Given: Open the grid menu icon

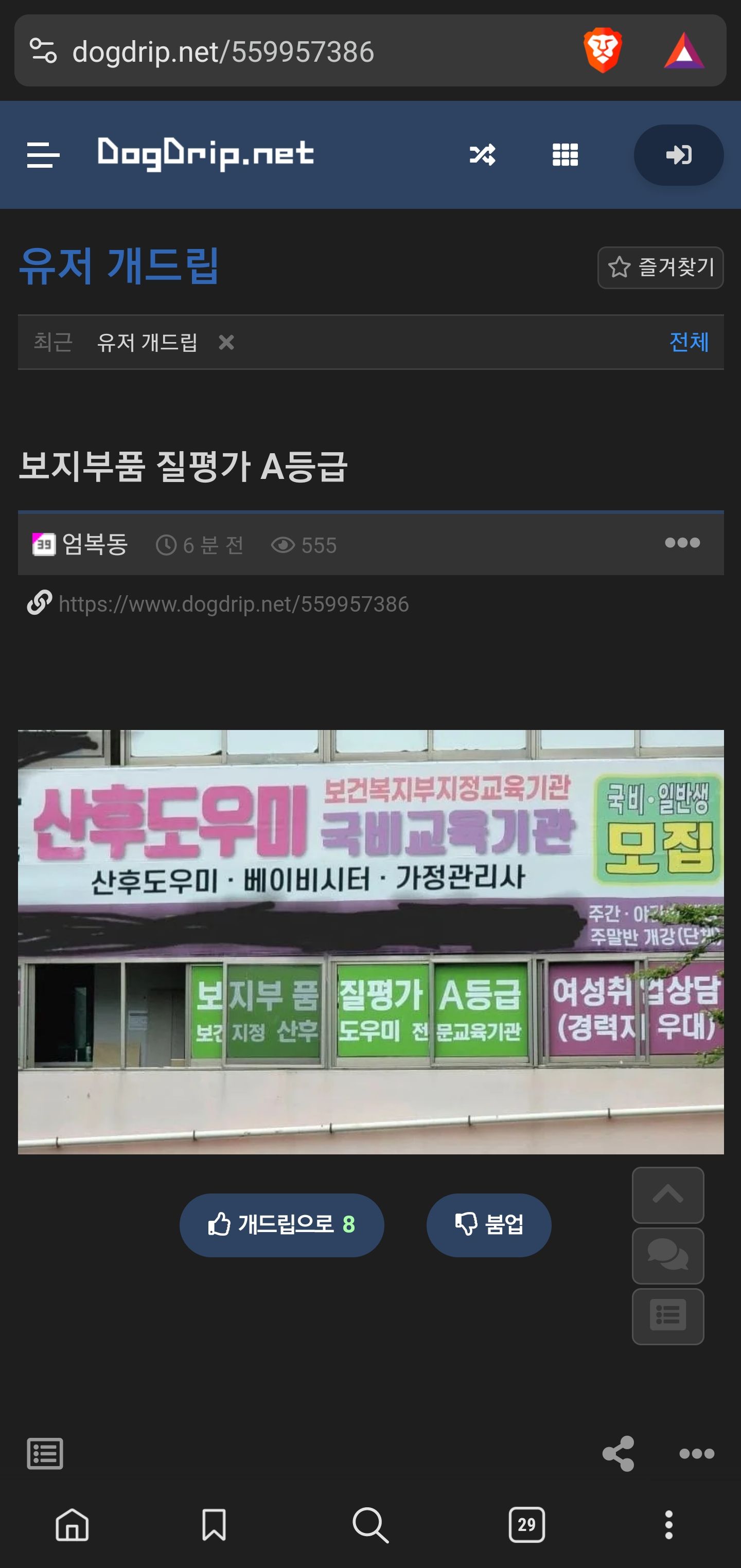Looking at the screenshot, I should (564, 155).
